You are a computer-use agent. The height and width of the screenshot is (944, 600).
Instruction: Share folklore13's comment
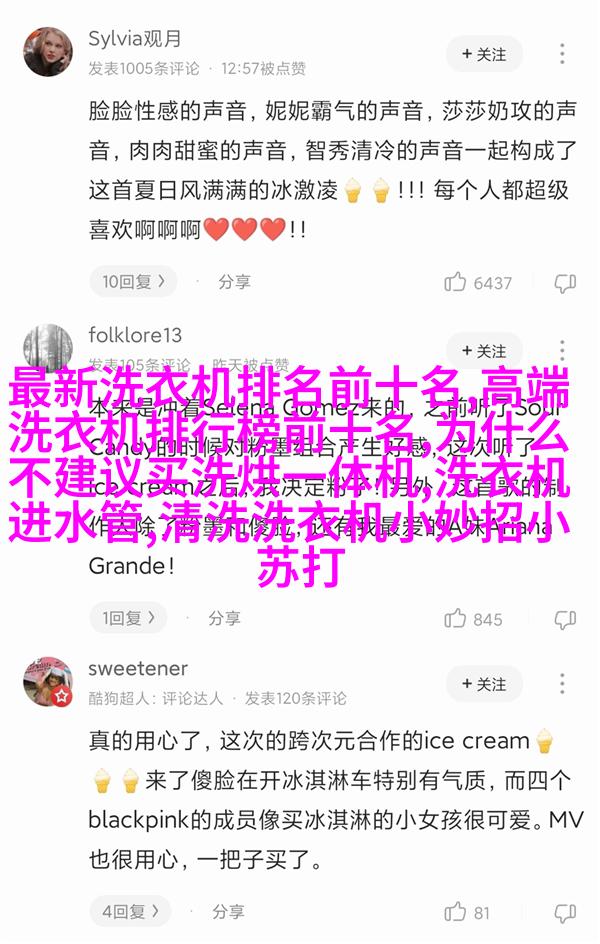click(x=224, y=619)
